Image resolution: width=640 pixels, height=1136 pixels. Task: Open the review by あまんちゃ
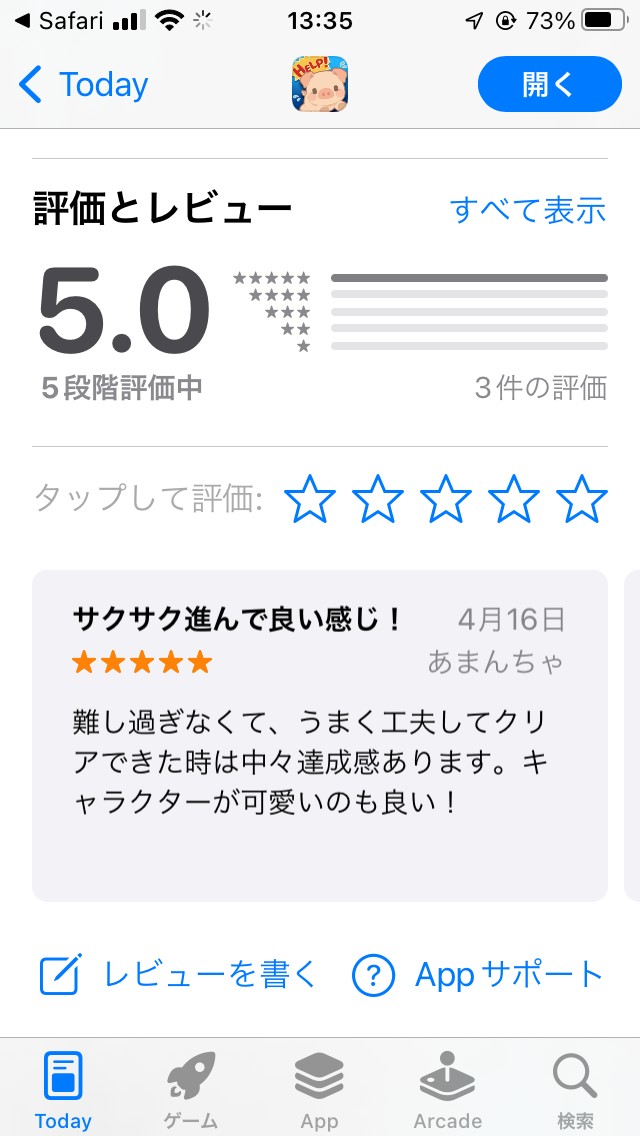click(x=320, y=735)
